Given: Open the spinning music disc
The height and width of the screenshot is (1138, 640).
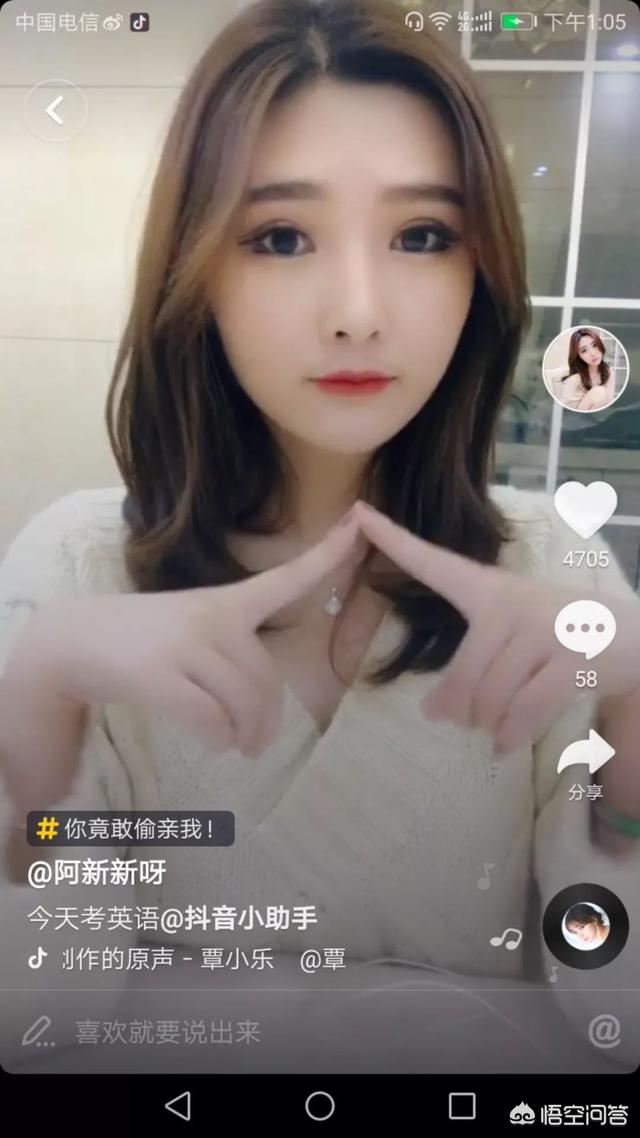Looking at the screenshot, I should click(x=585, y=926).
